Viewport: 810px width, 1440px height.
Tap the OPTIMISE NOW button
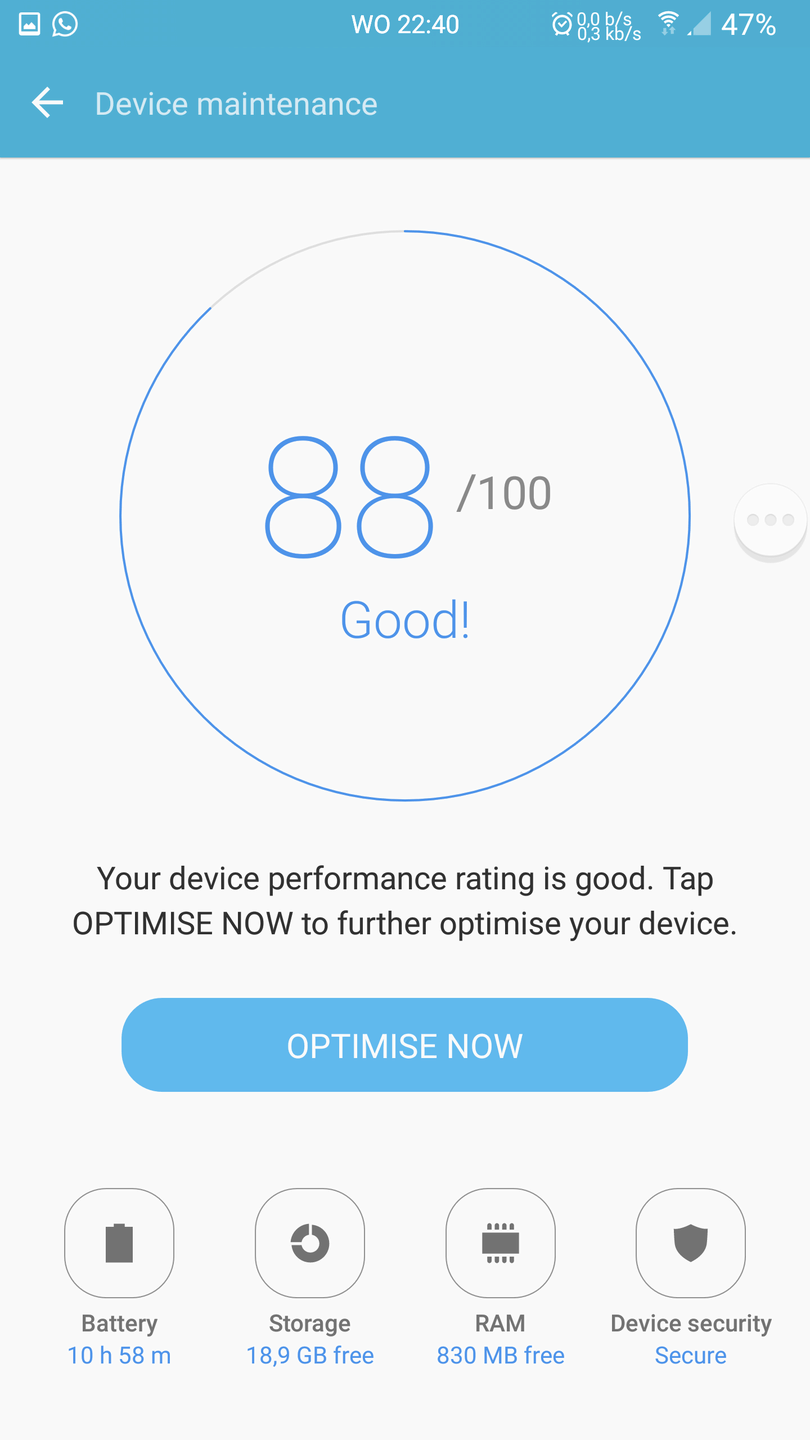[404, 1045]
